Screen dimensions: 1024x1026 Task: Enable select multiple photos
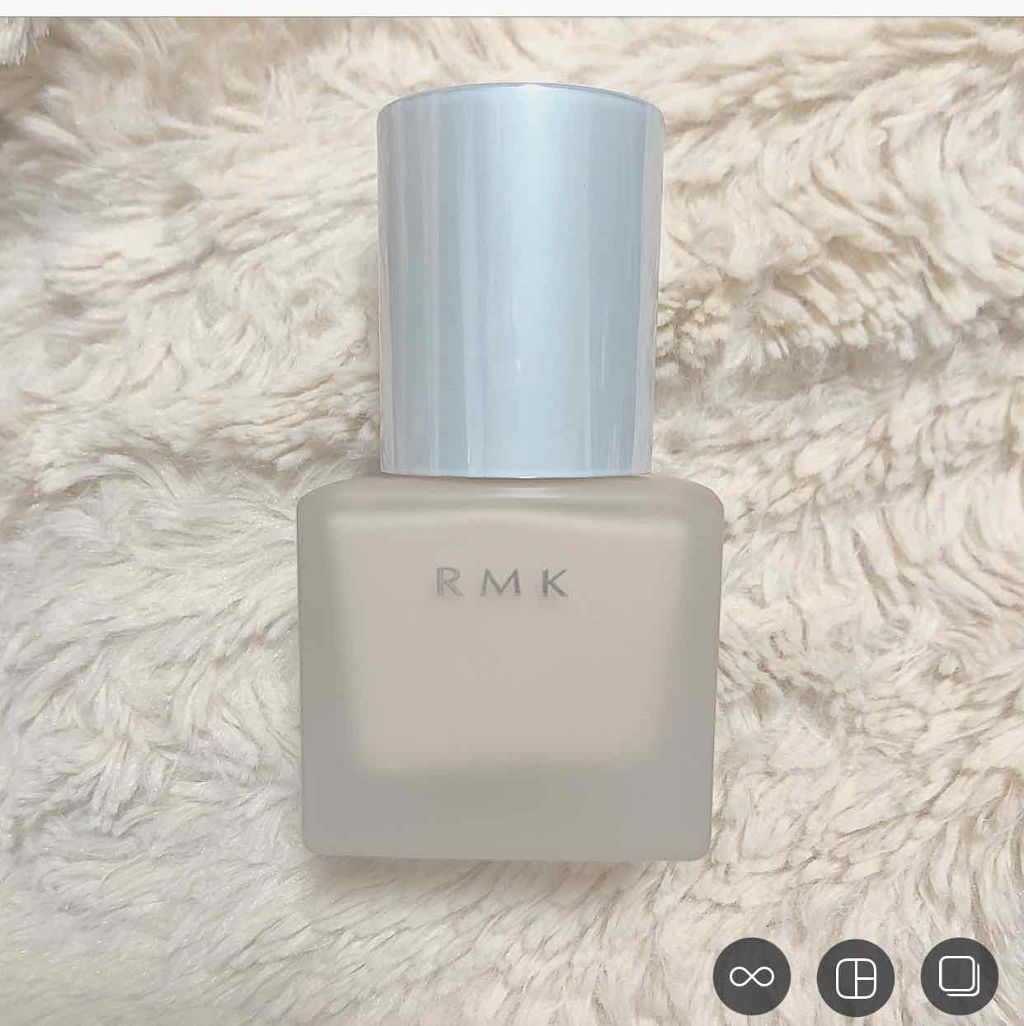click(x=959, y=976)
